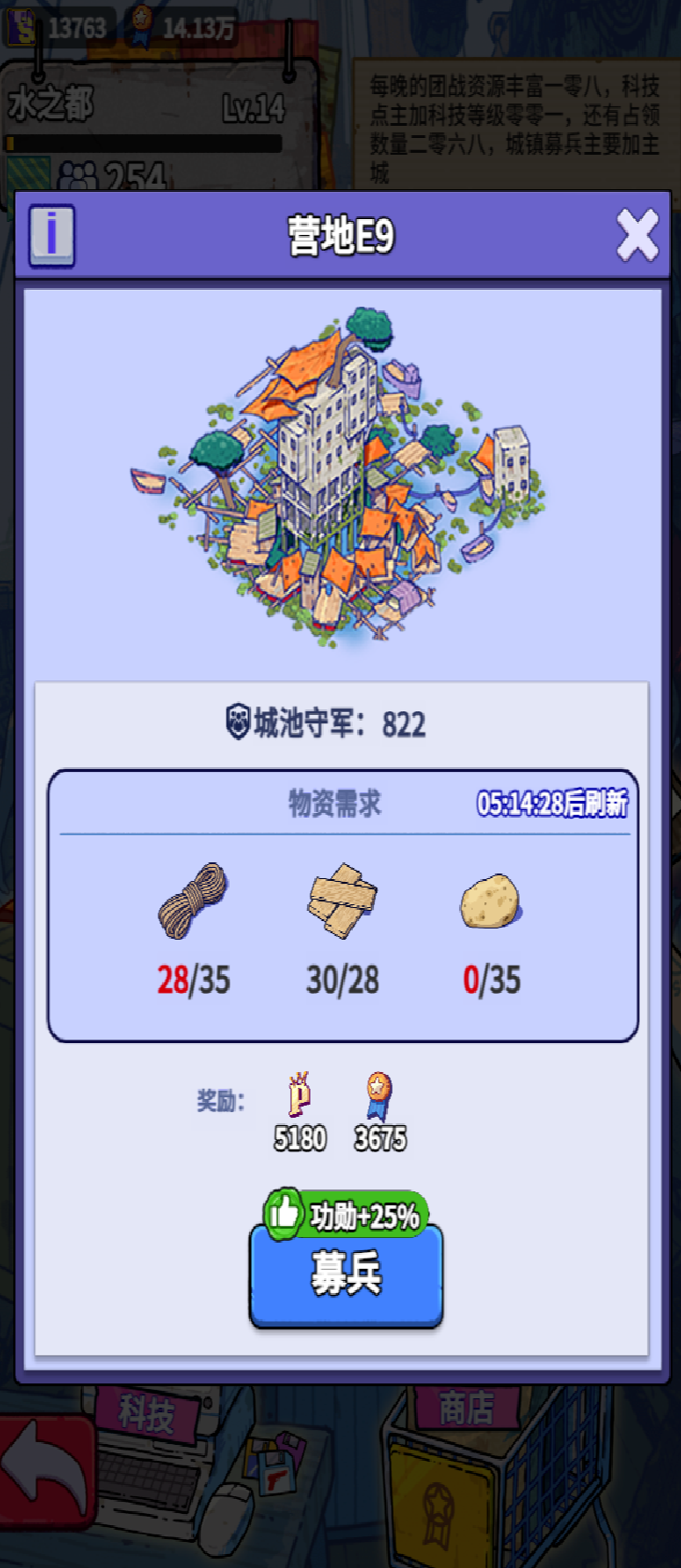
Task: Open the info icon in dialog header
Action: click(51, 235)
